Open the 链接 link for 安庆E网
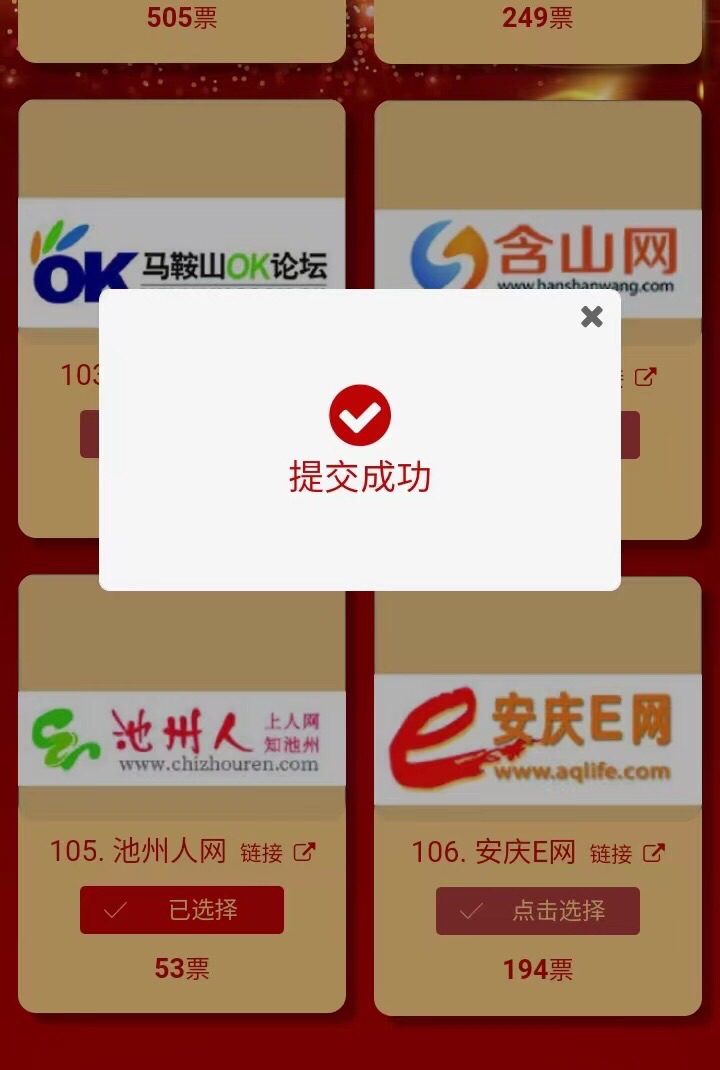Viewport: 720px width, 1070px height. pyautogui.click(x=626, y=854)
